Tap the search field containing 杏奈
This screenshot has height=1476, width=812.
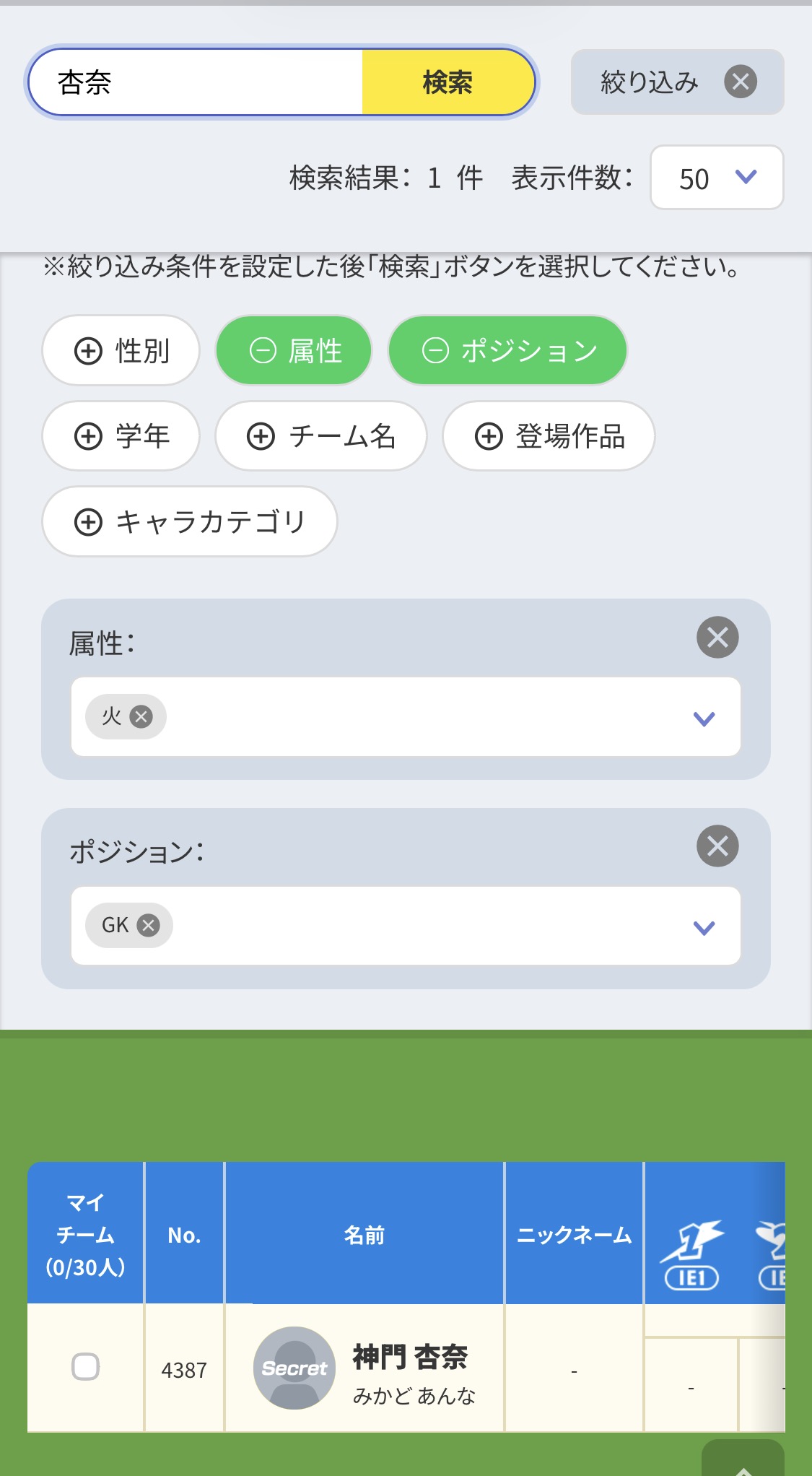click(x=195, y=82)
